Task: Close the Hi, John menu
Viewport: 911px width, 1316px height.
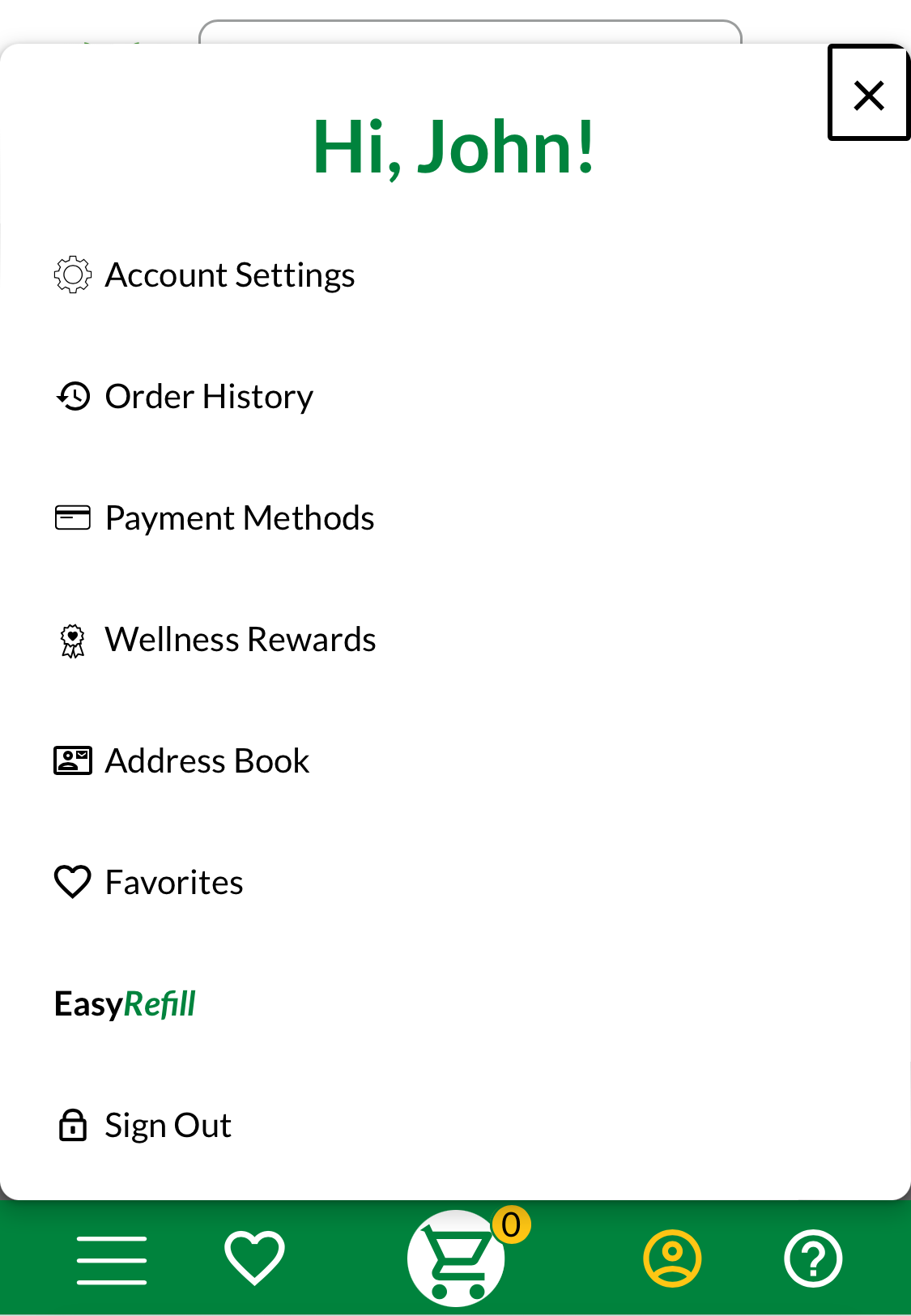Action: tap(868, 94)
